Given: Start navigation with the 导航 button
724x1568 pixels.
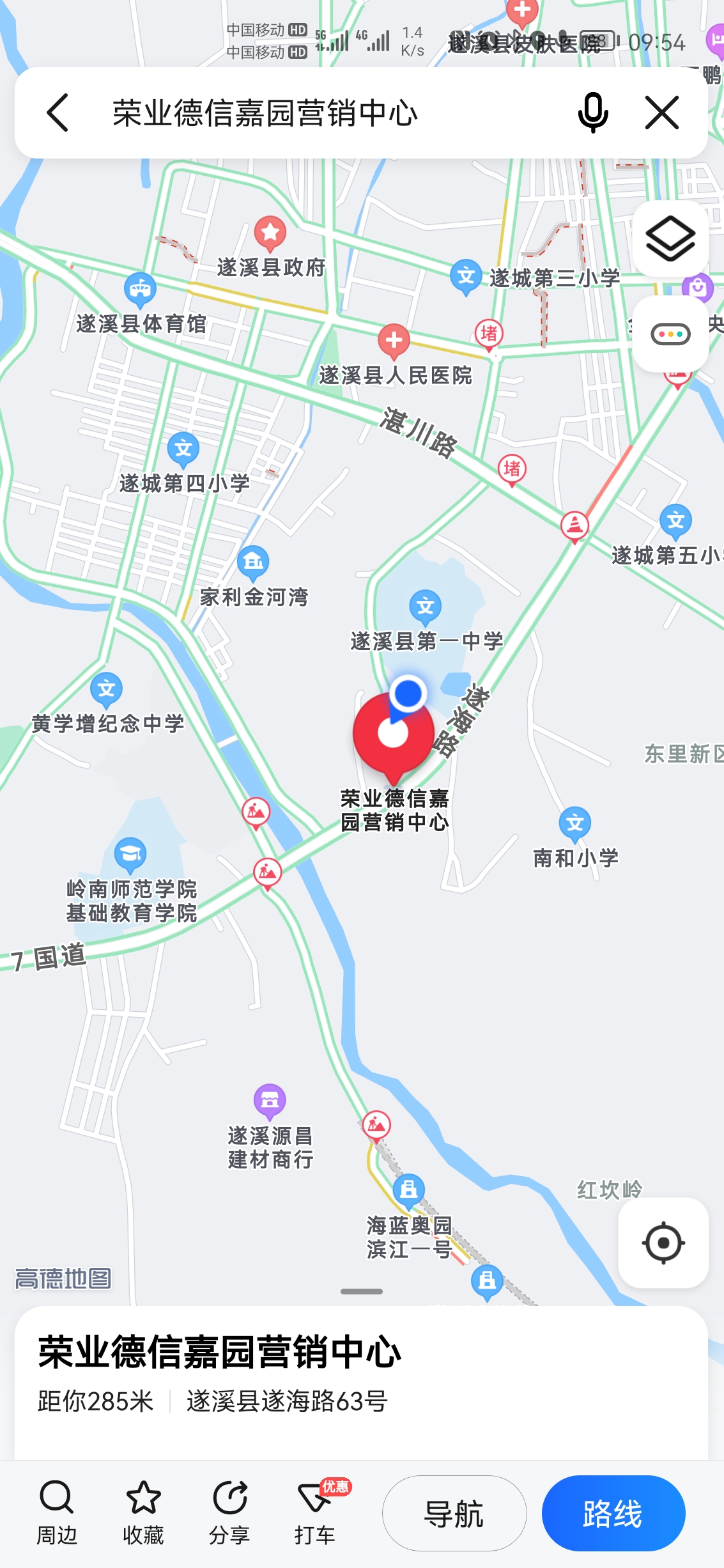Looking at the screenshot, I should [x=454, y=1513].
